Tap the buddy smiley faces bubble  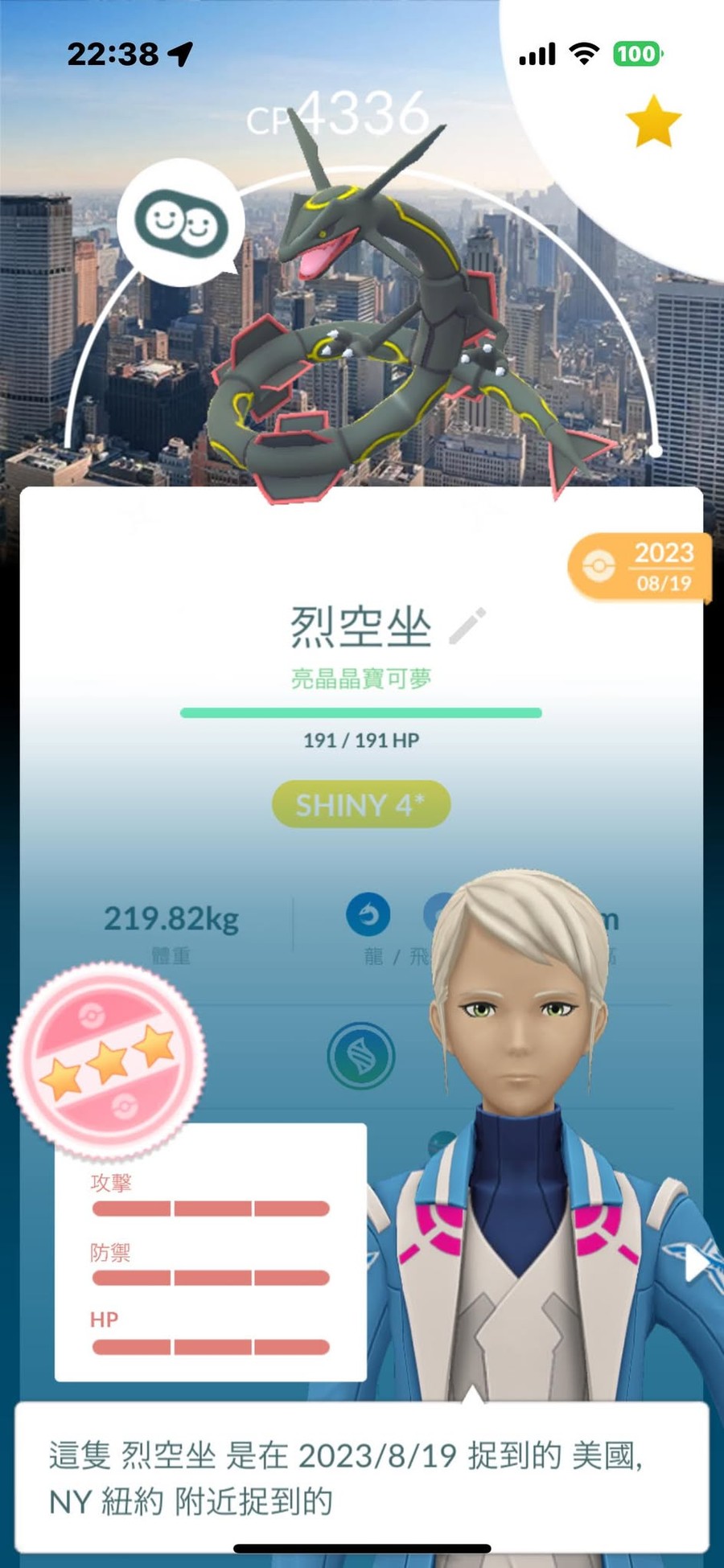pyautogui.click(x=181, y=223)
